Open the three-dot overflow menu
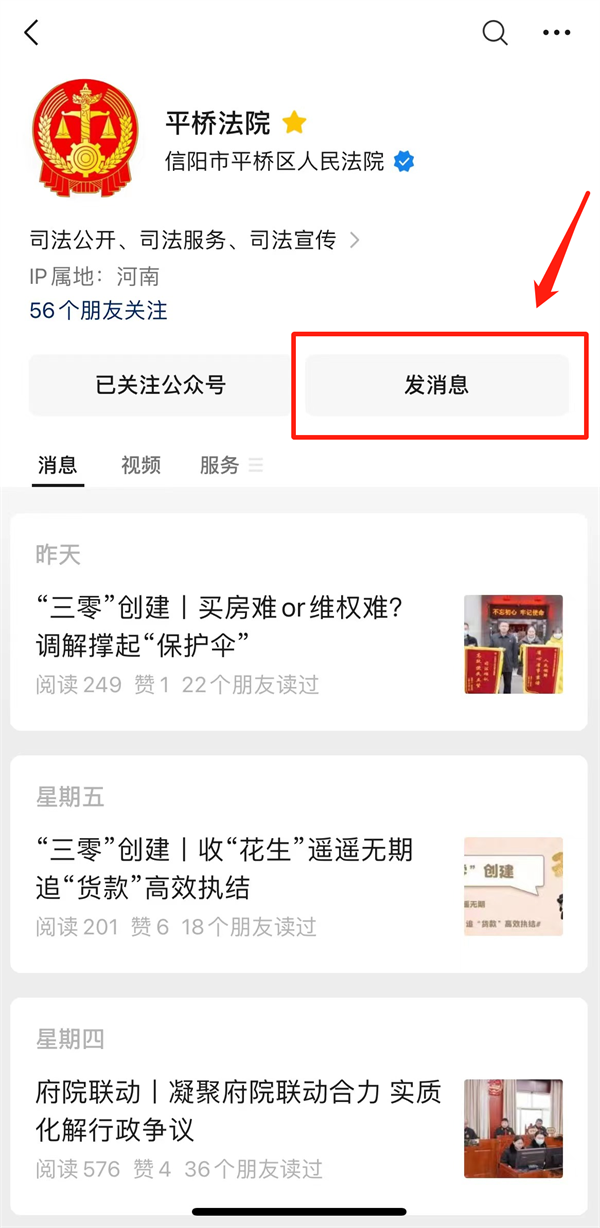This screenshot has height=1228, width=600. [x=556, y=33]
